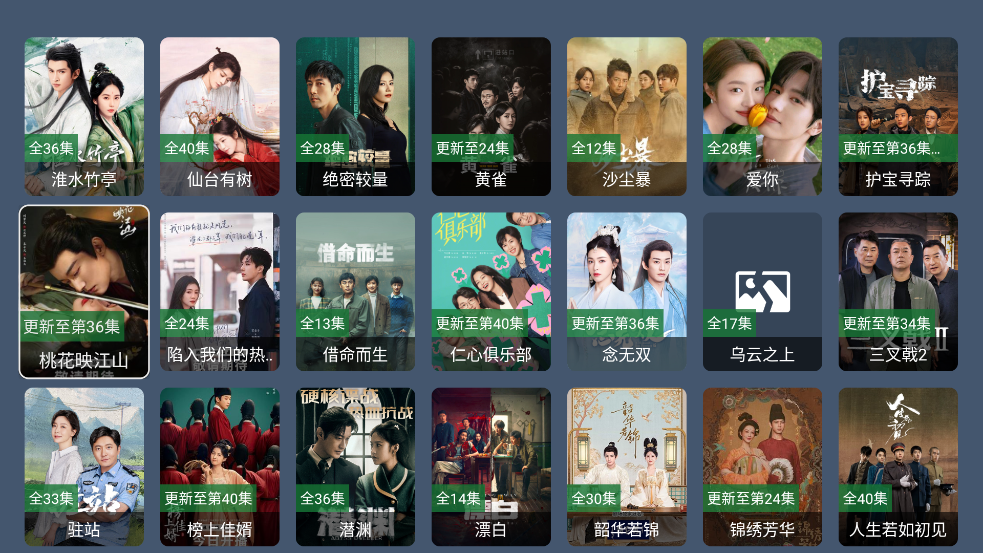The width and height of the screenshot is (983, 553).
Task: Open the 三叉戟2 tile
Action: 898,292
